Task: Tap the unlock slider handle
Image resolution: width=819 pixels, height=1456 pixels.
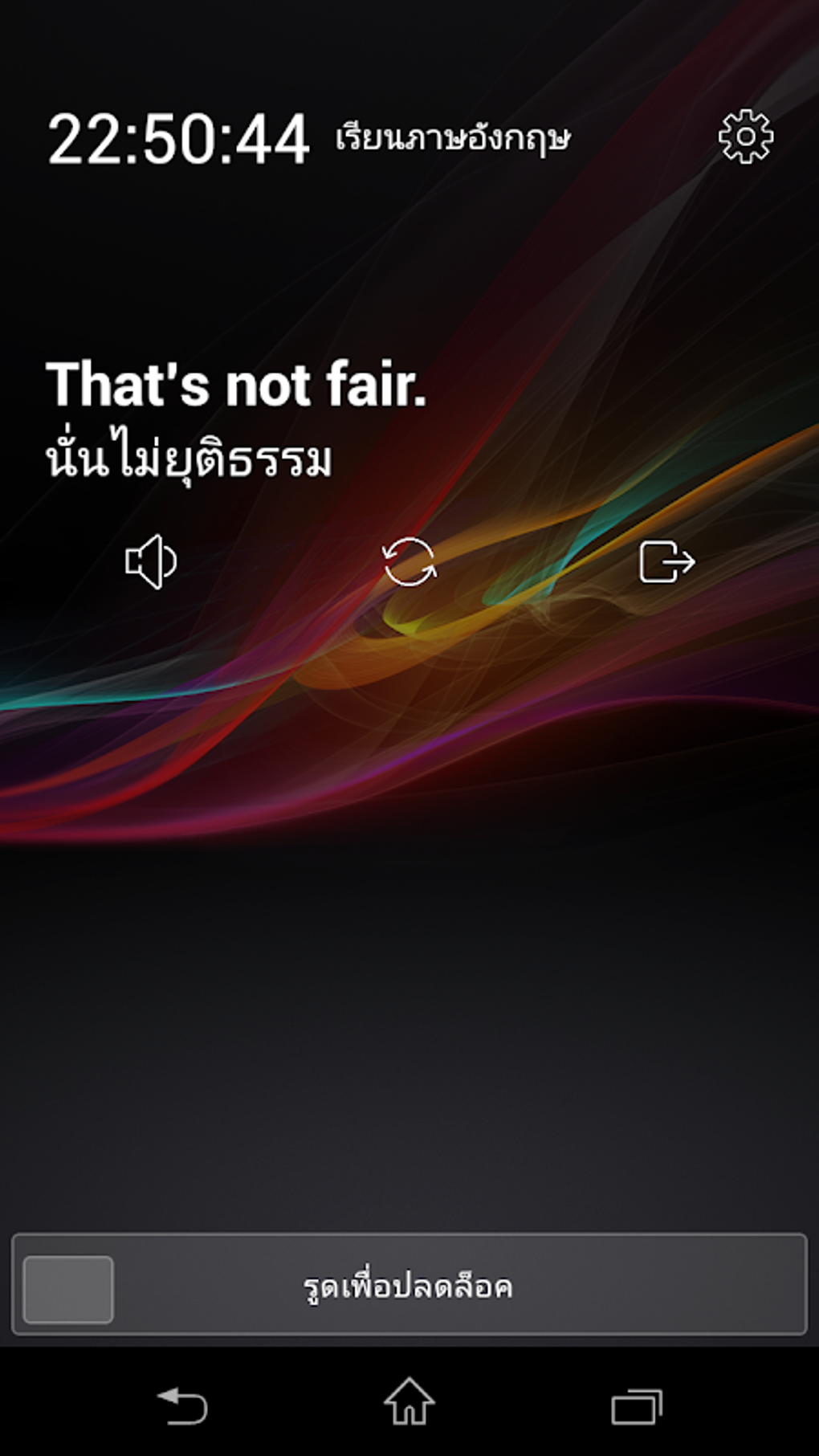Action: [68, 1289]
